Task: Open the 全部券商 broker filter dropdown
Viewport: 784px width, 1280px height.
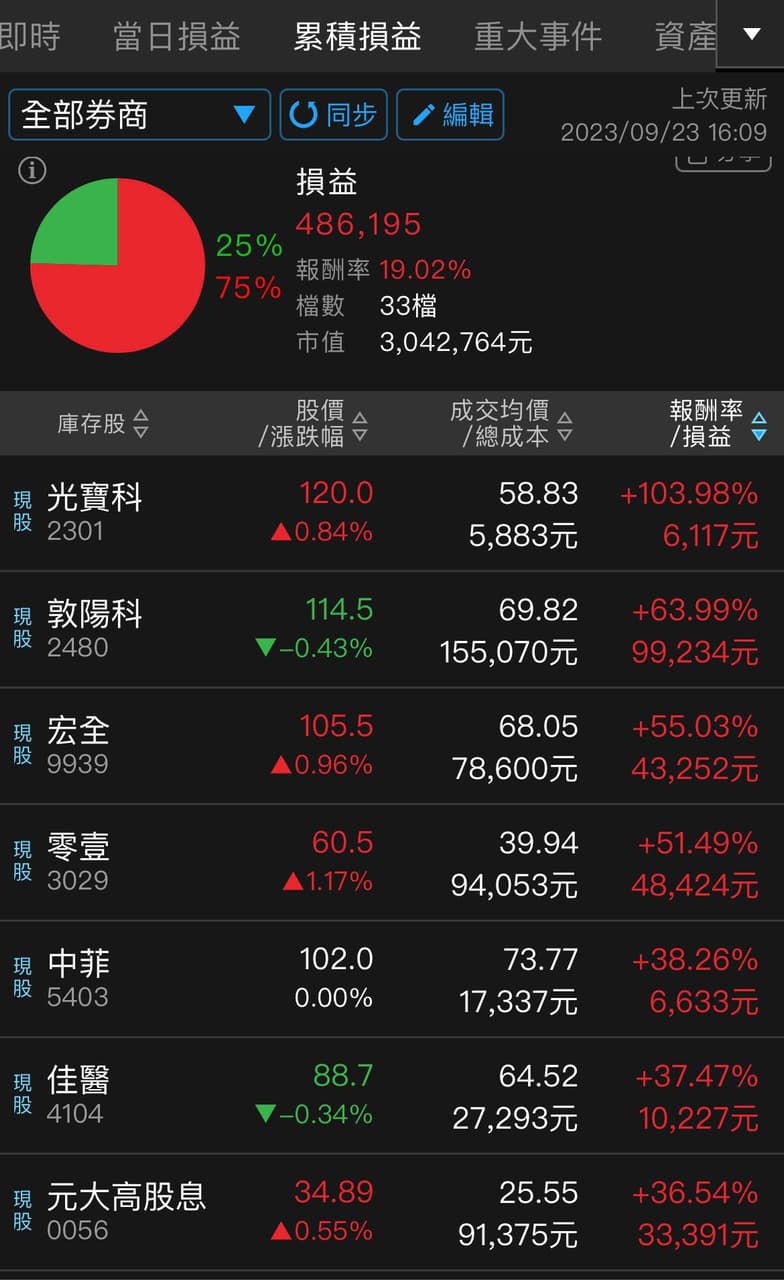Action: coord(139,113)
